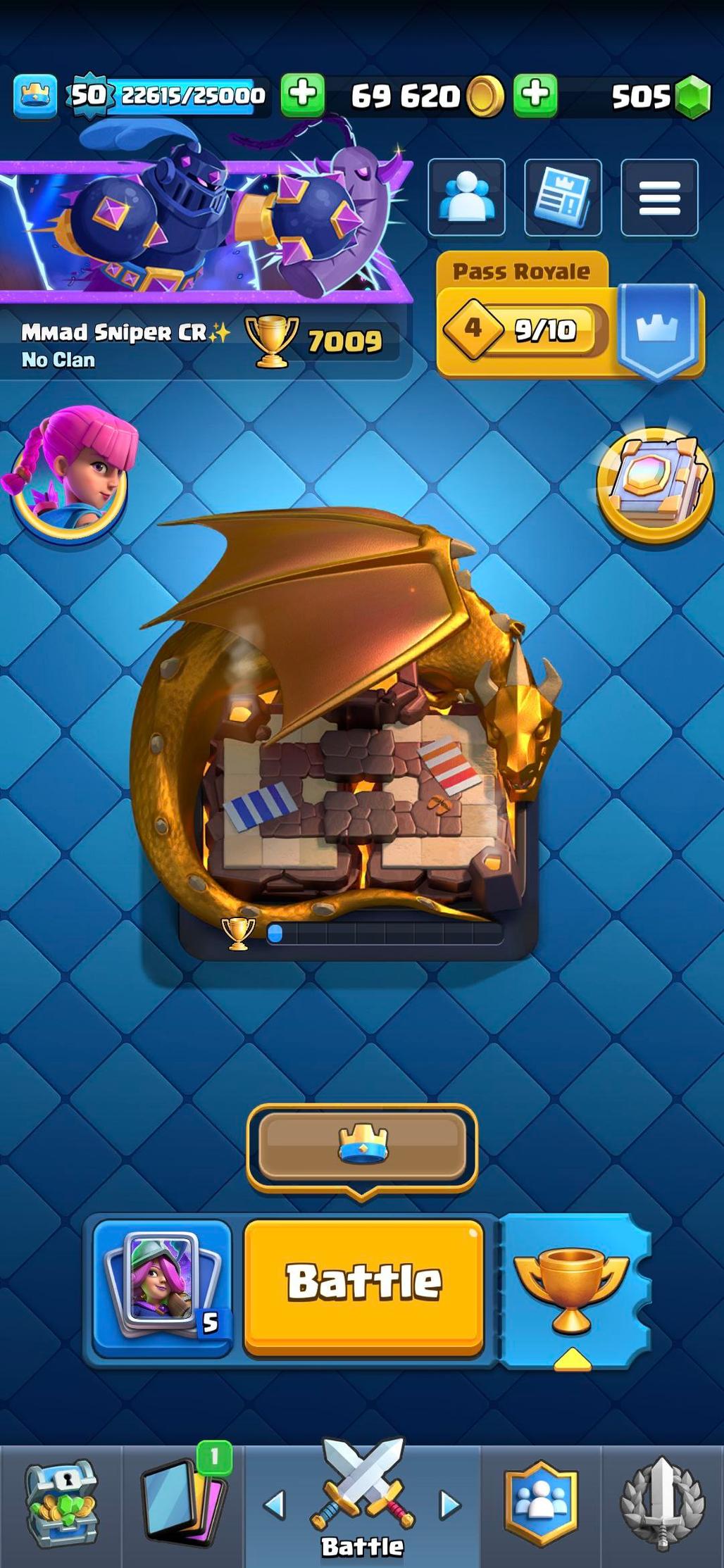Tap the crown rewards button above Battle
This screenshot has height=1568, width=724.
(362, 1146)
